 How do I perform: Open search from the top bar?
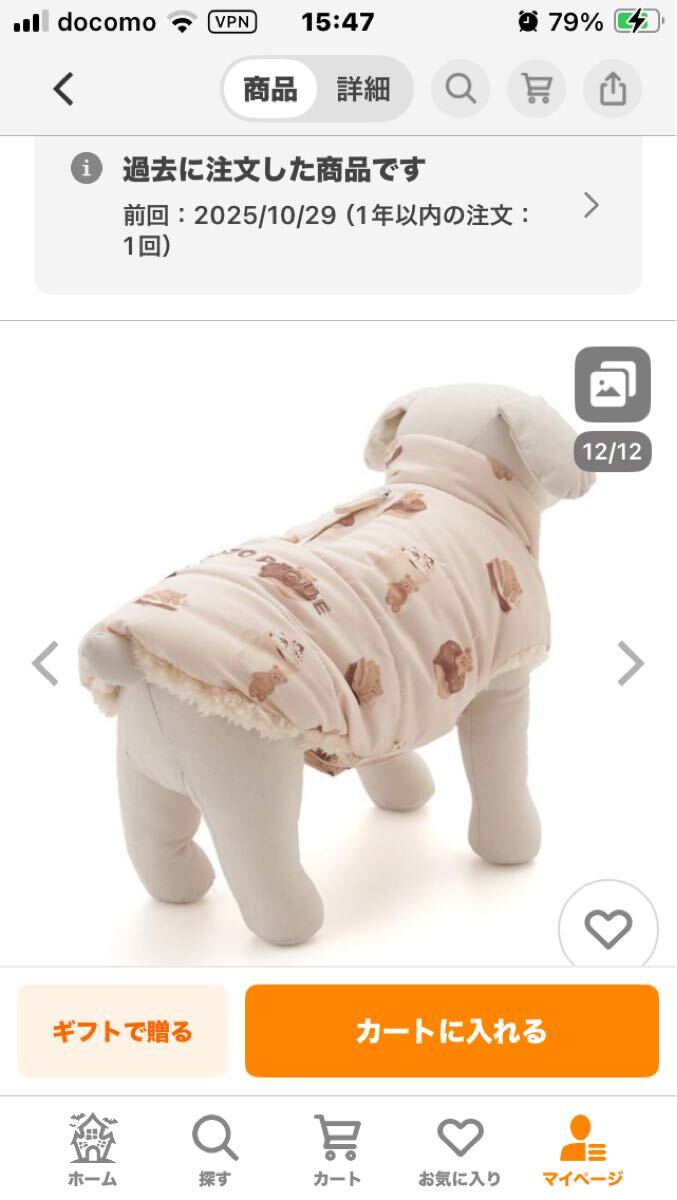tap(460, 89)
